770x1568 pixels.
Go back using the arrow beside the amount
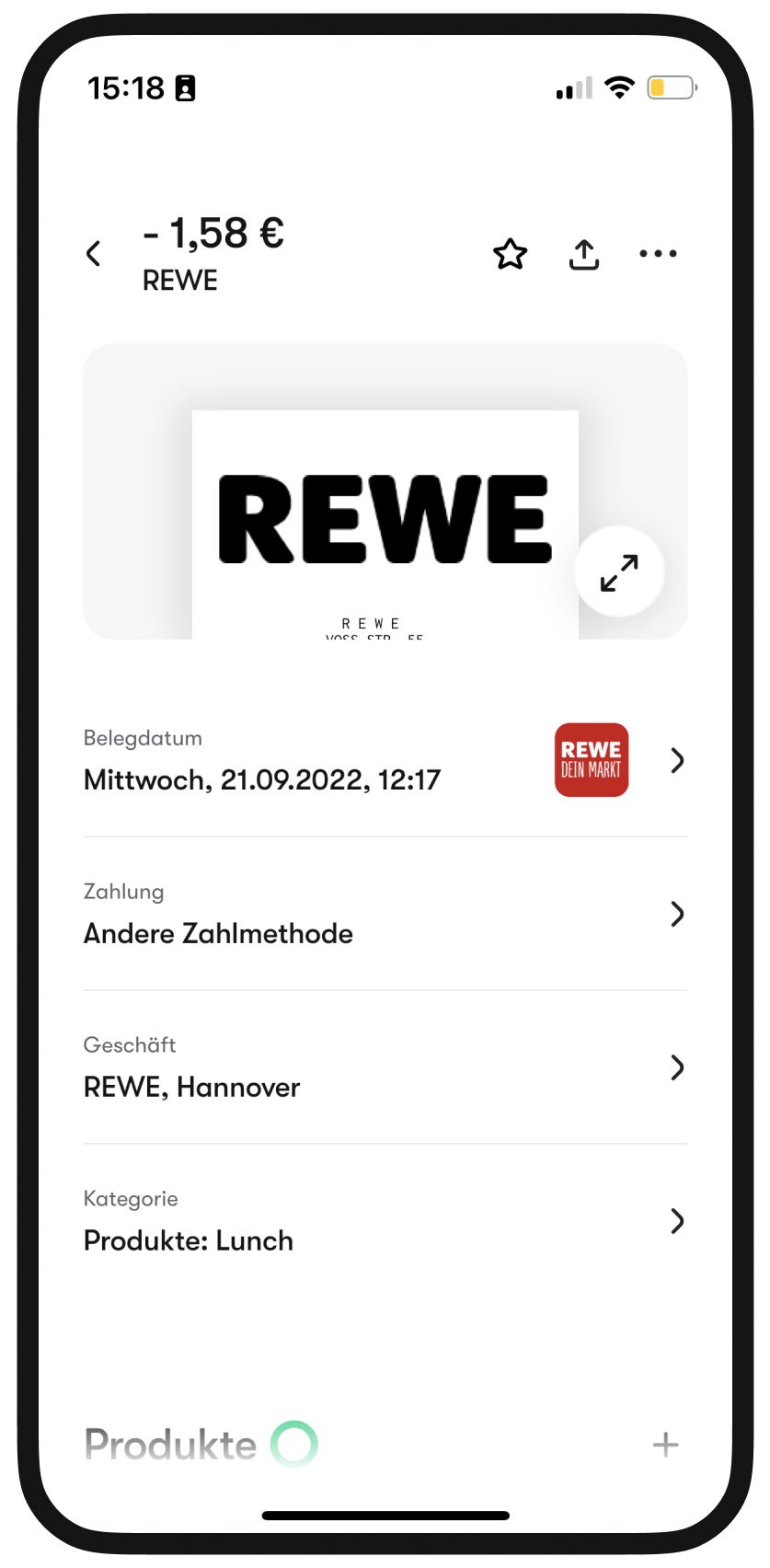(x=93, y=254)
